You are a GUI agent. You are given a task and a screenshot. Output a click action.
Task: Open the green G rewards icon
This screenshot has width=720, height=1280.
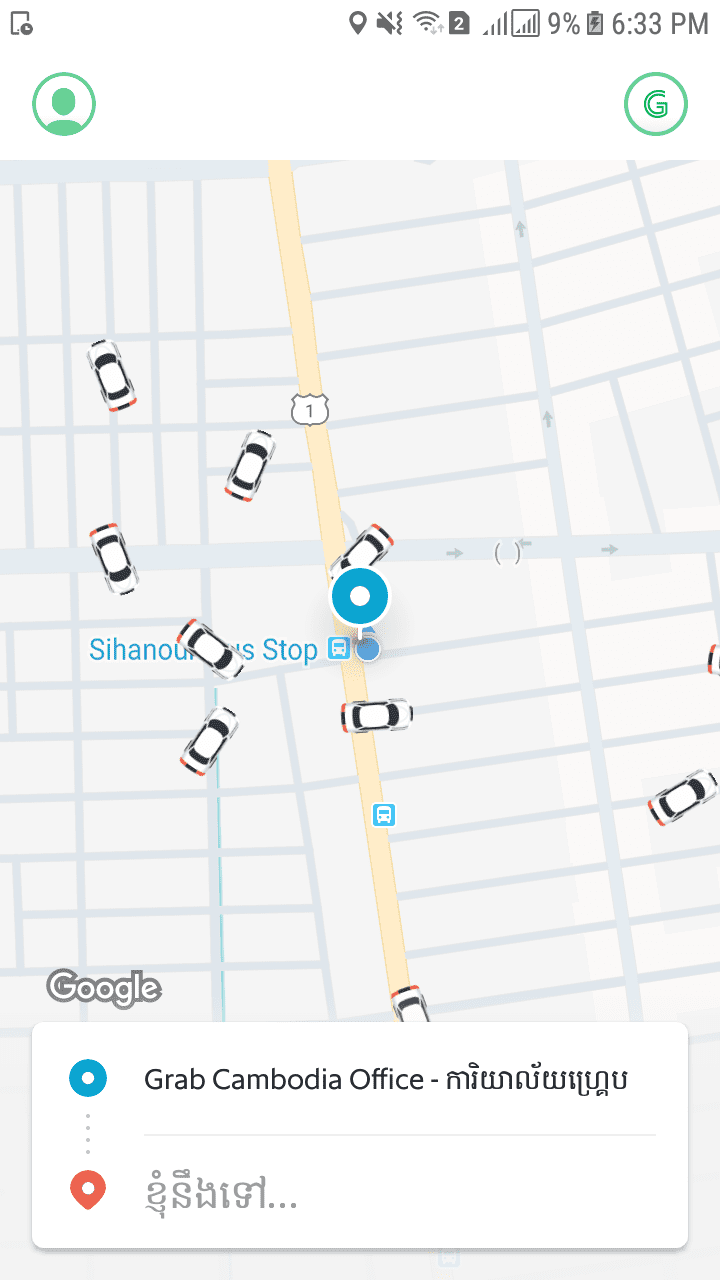(x=656, y=103)
